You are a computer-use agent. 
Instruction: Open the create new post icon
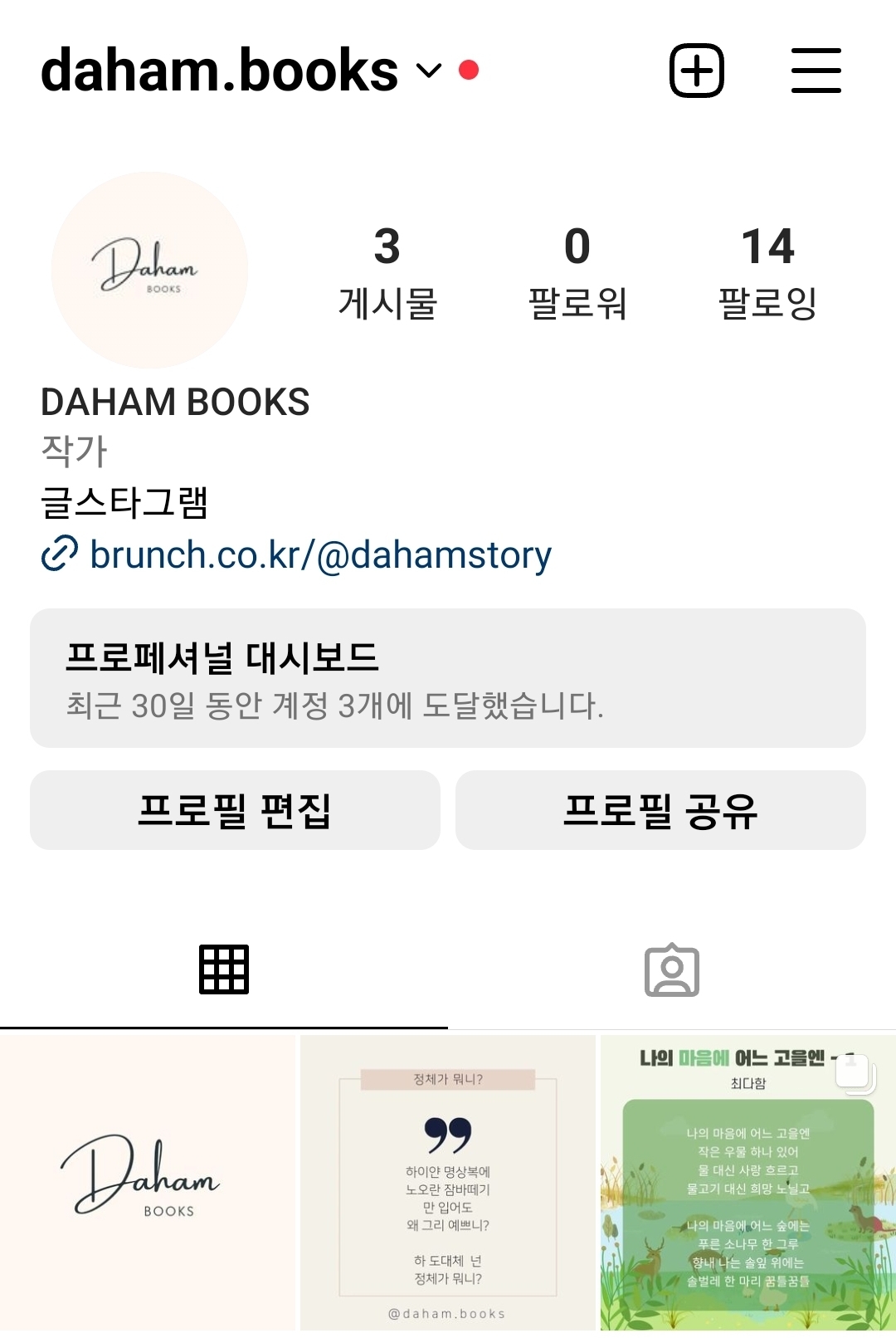click(695, 71)
